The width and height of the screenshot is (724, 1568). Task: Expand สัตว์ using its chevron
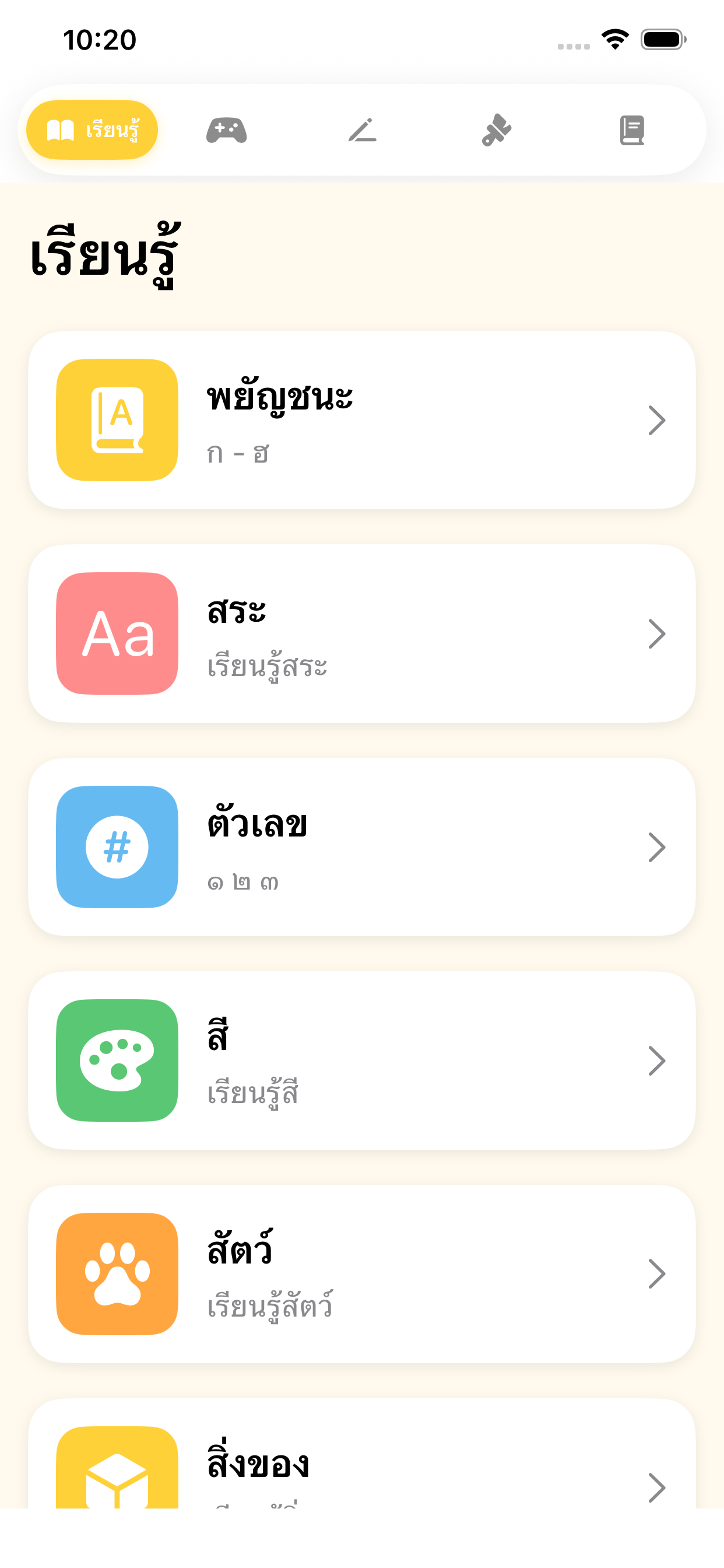point(658,1273)
